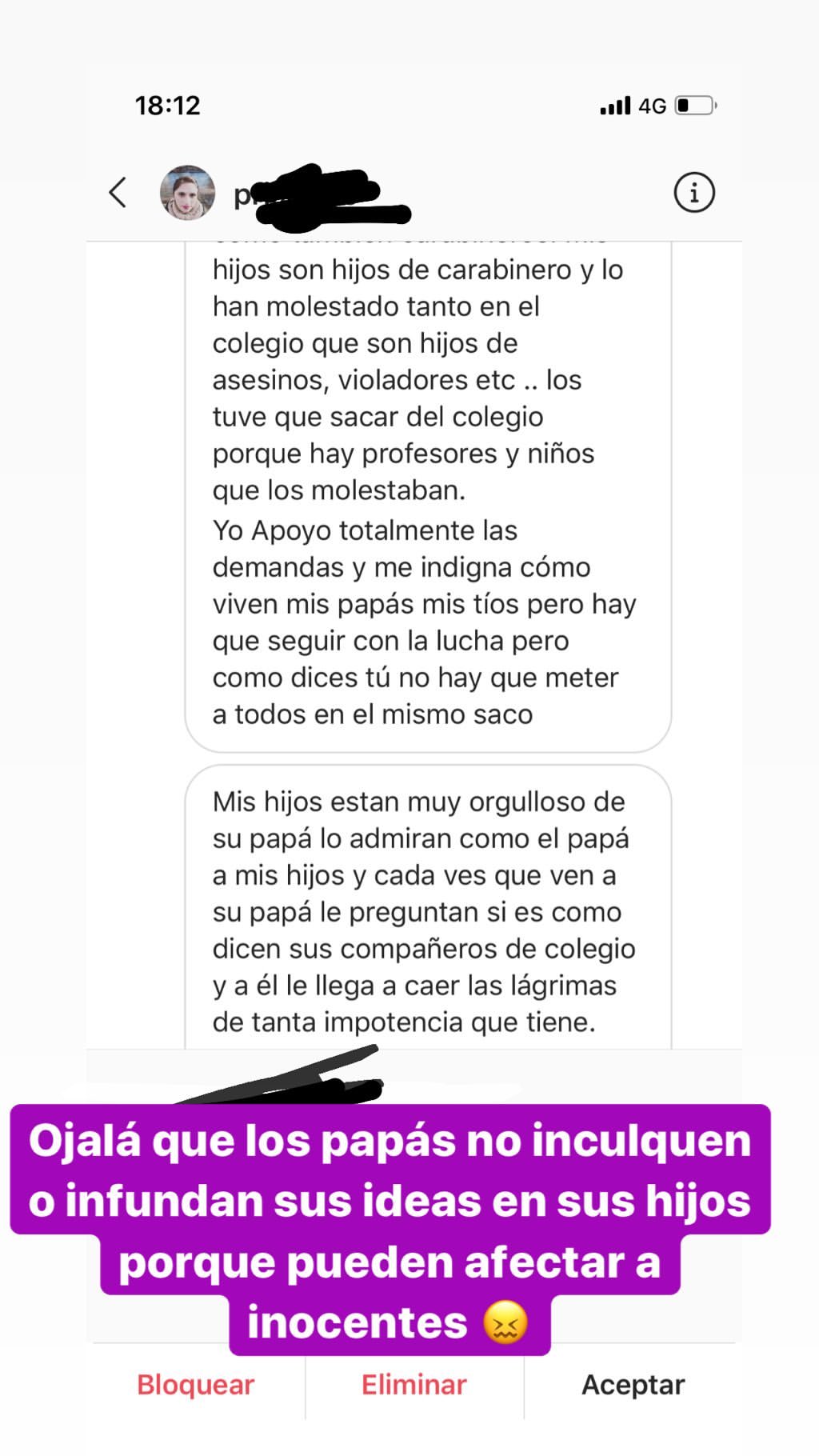Select the Bloquear option
The width and height of the screenshot is (819, 1456).
click(195, 1384)
